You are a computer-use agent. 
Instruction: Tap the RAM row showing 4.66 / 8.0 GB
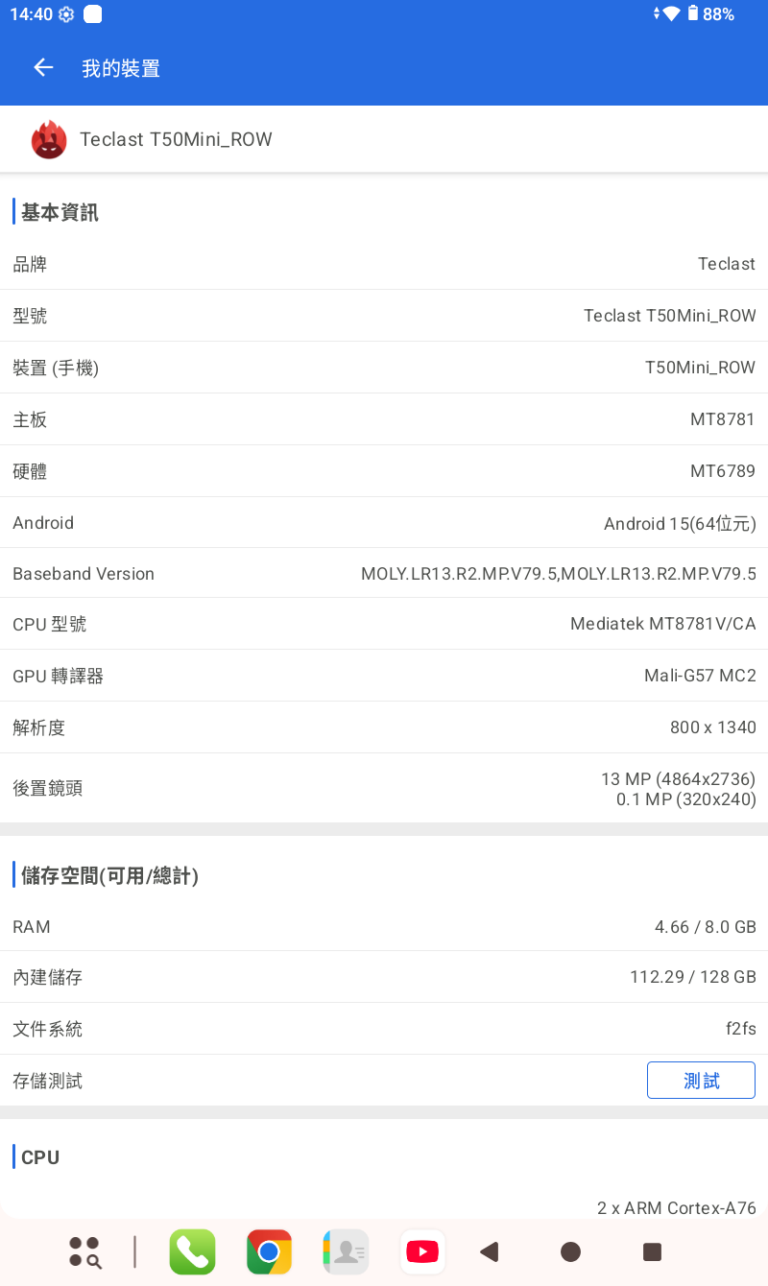pyautogui.click(x=384, y=926)
